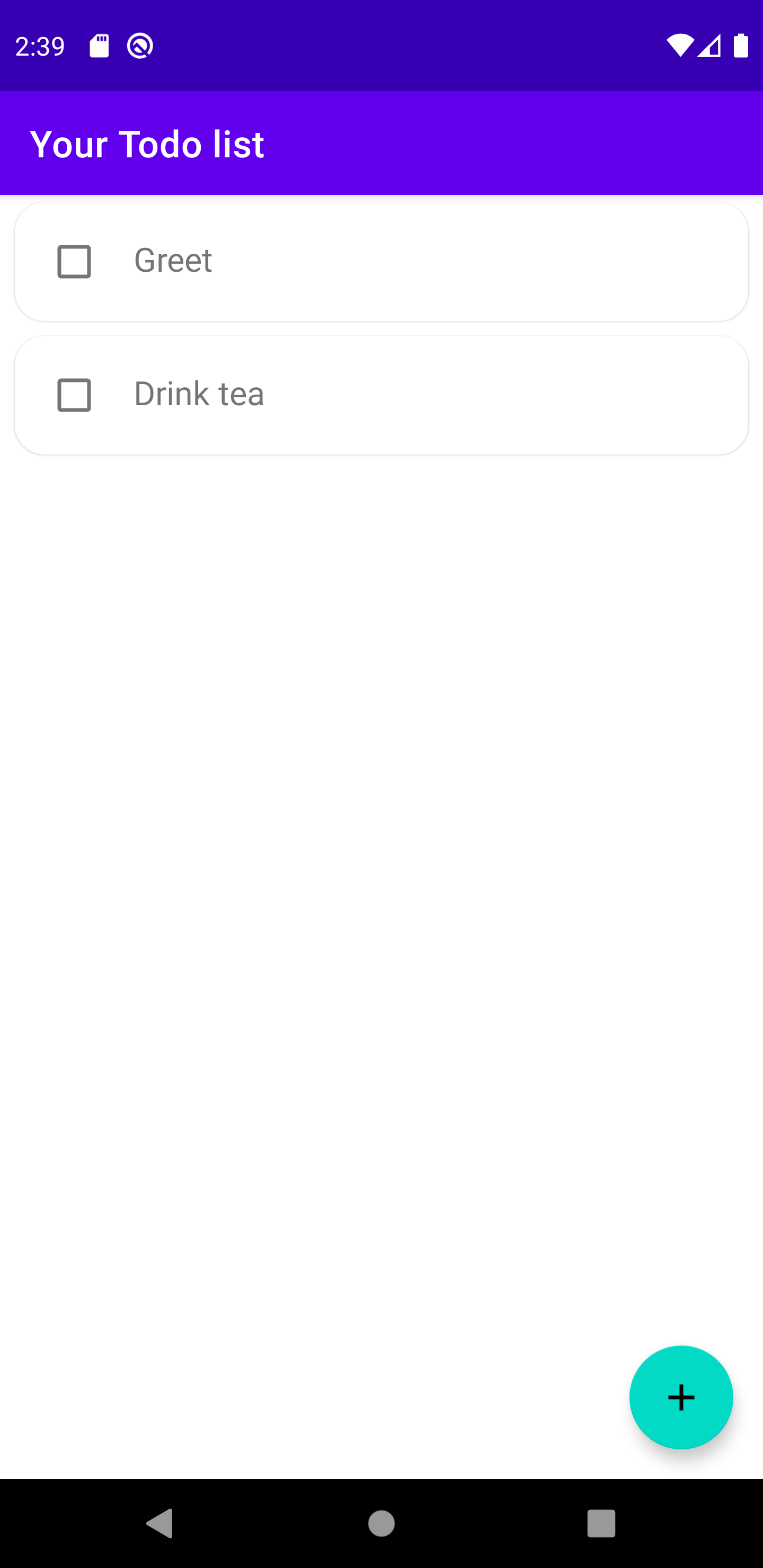Open the Greet todo card
763x1568 pixels.
point(426,262)
